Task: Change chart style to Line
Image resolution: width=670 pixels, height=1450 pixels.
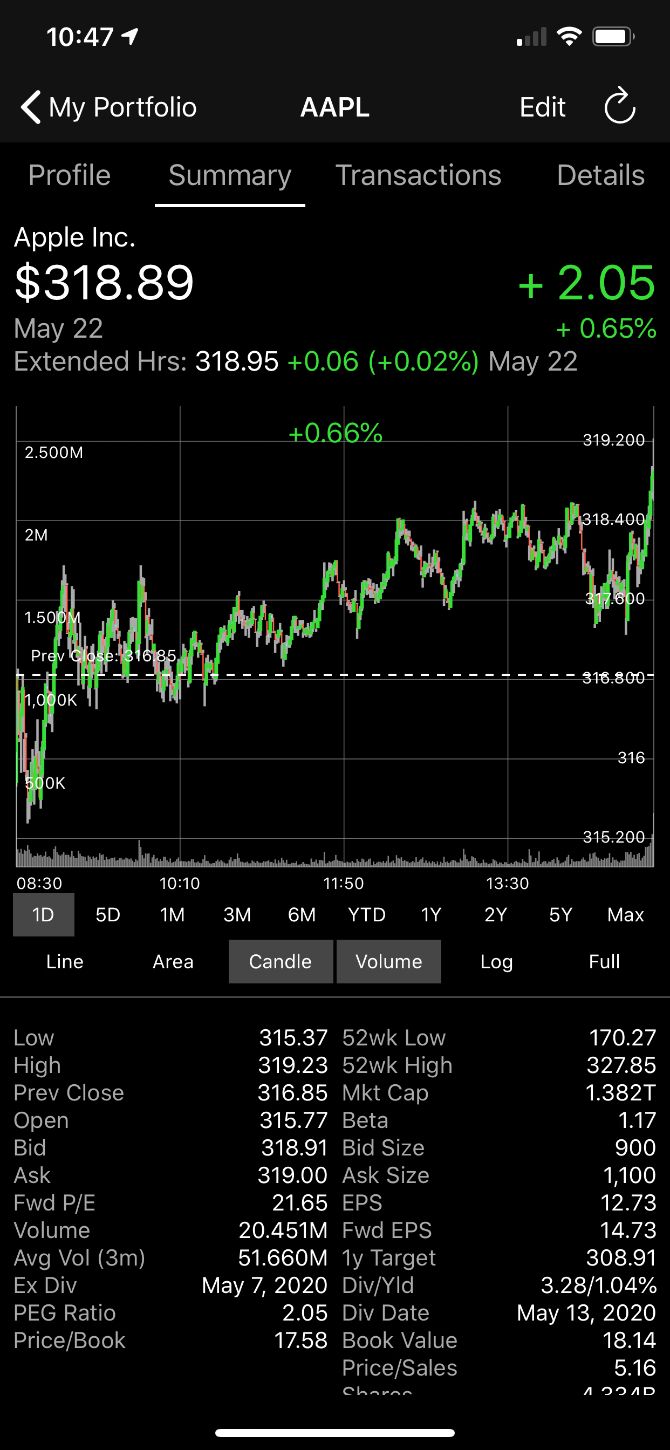Action: pyautogui.click(x=65, y=962)
